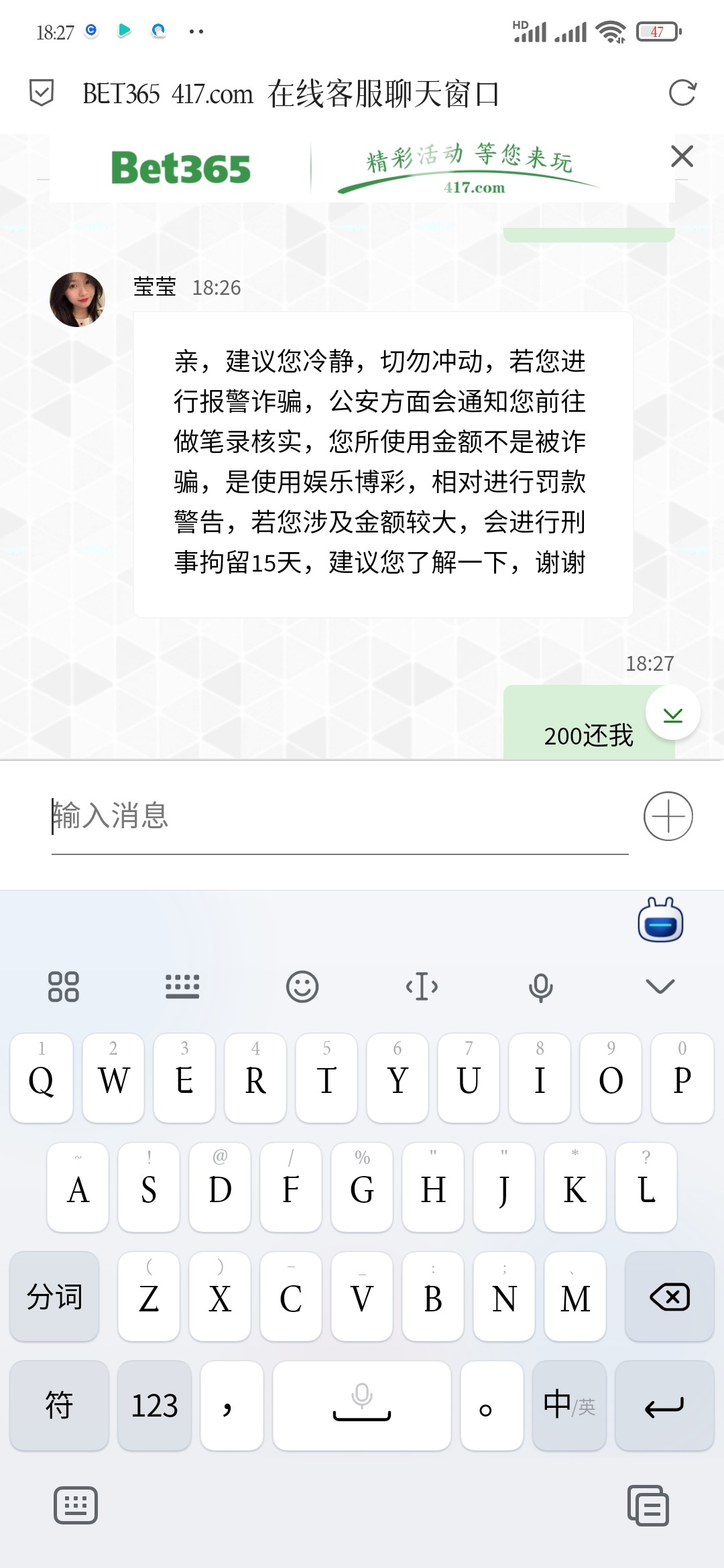Hit the return key on the keyboard

tap(664, 1405)
